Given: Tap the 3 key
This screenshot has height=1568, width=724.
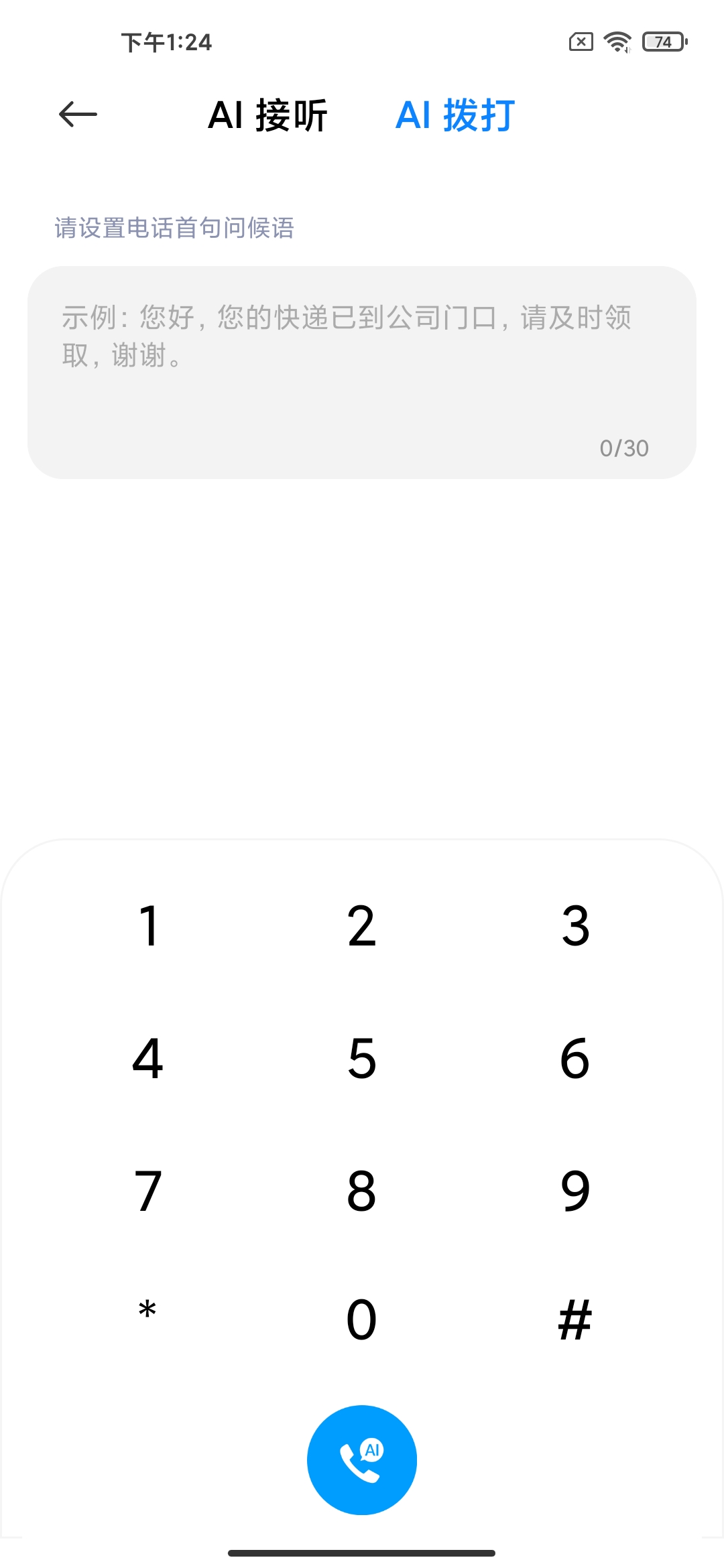Looking at the screenshot, I should 575,926.
